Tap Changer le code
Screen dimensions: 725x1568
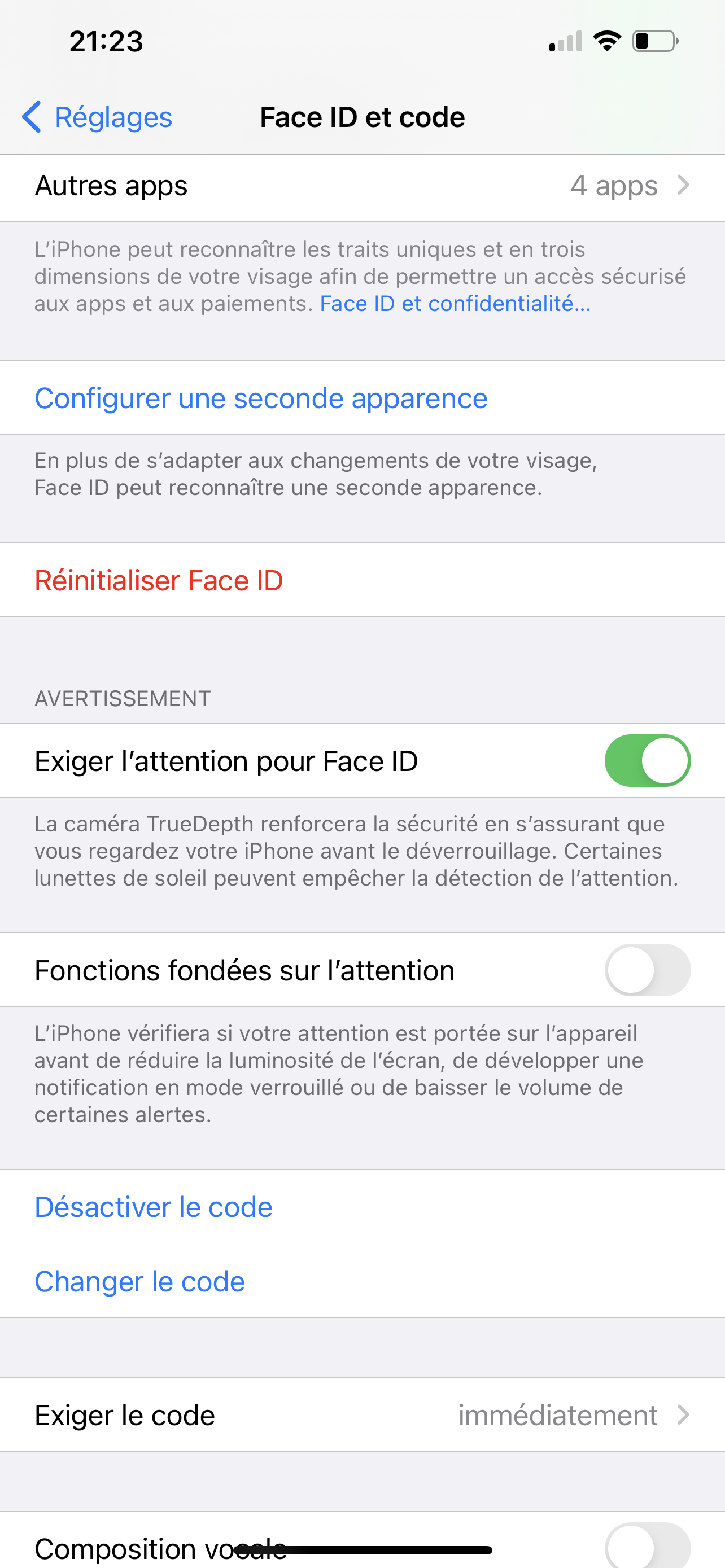point(139,1281)
